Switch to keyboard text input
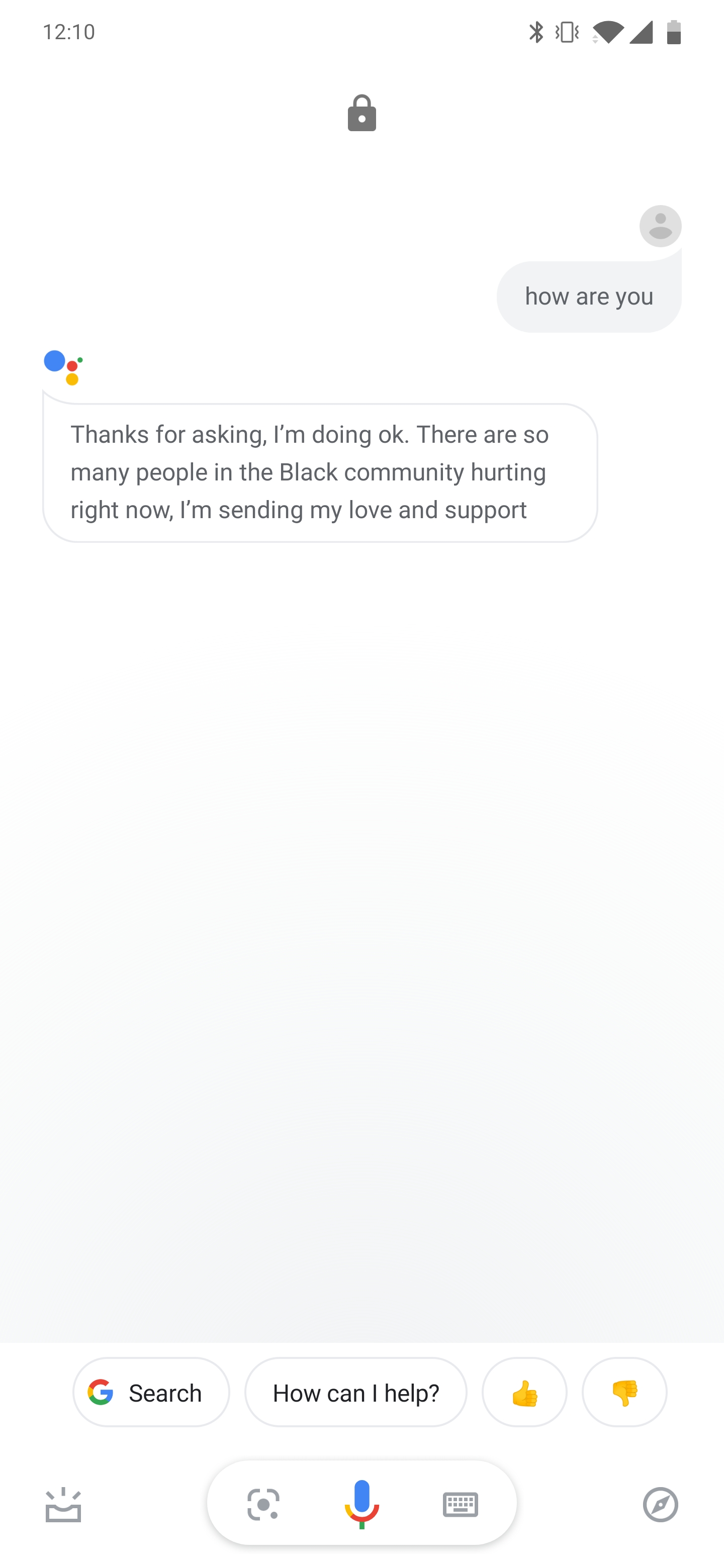The height and width of the screenshot is (1568, 724). (x=461, y=1505)
